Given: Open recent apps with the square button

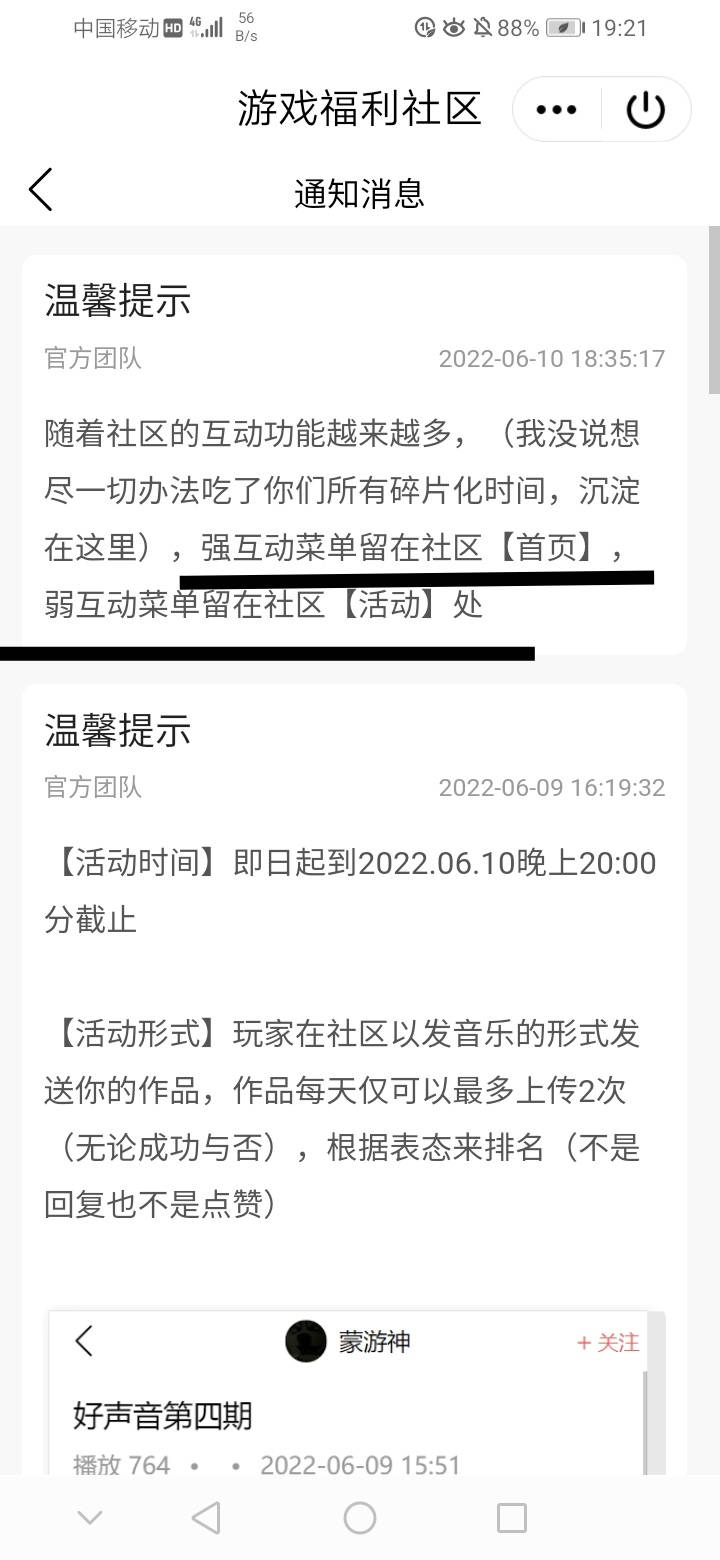Looking at the screenshot, I should pyautogui.click(x=511, y=1518).
